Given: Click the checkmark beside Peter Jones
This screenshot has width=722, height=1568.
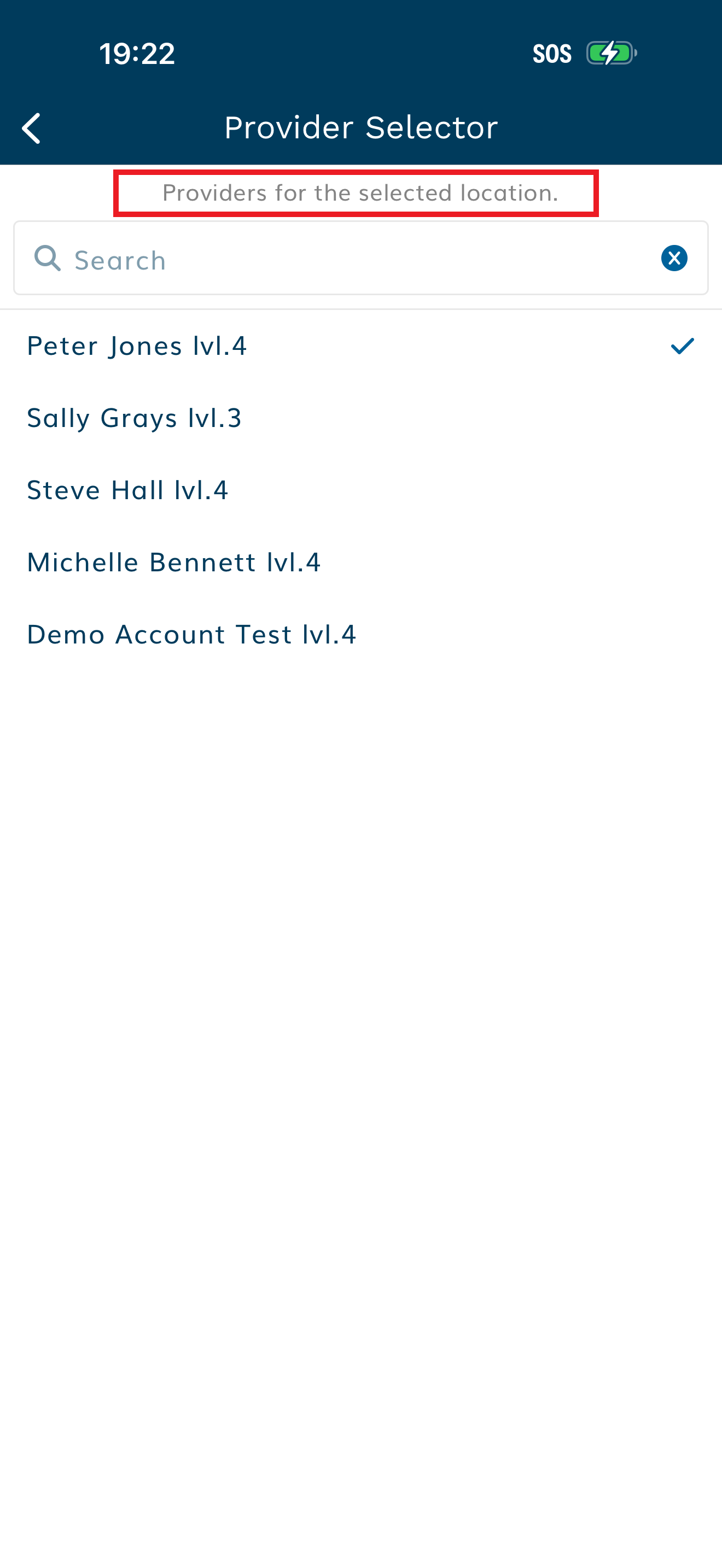Looking at the screenshot, I should tap(683, 345).
